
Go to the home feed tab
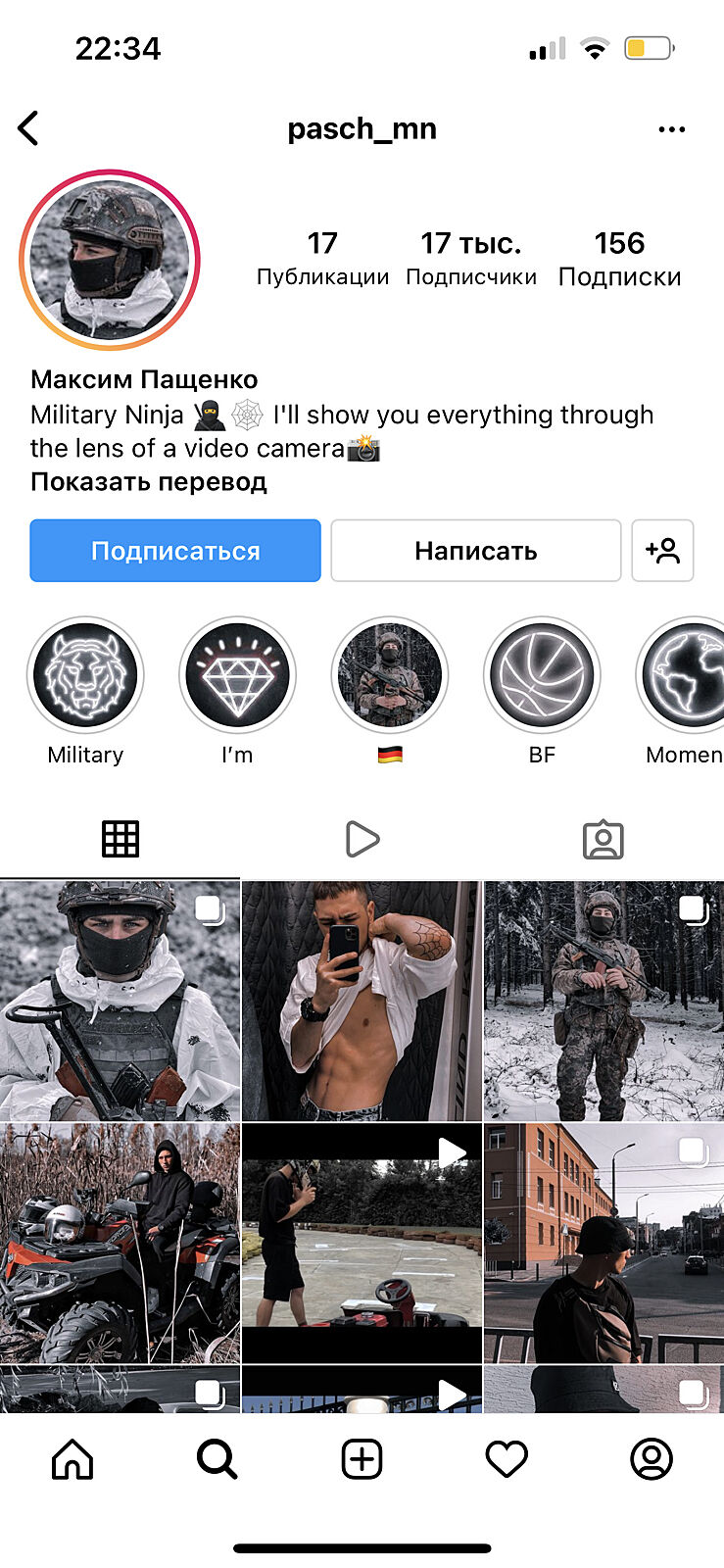[x=72, y=1459]
